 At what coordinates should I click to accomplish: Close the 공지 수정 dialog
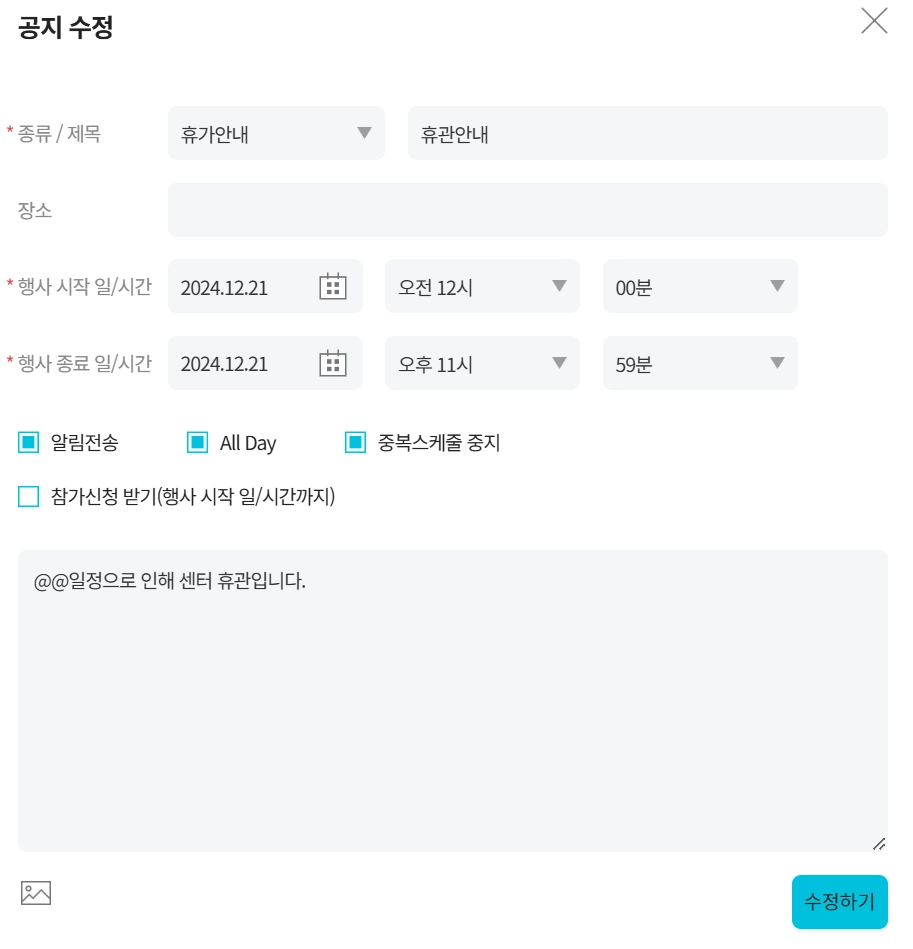pos(874,21)
